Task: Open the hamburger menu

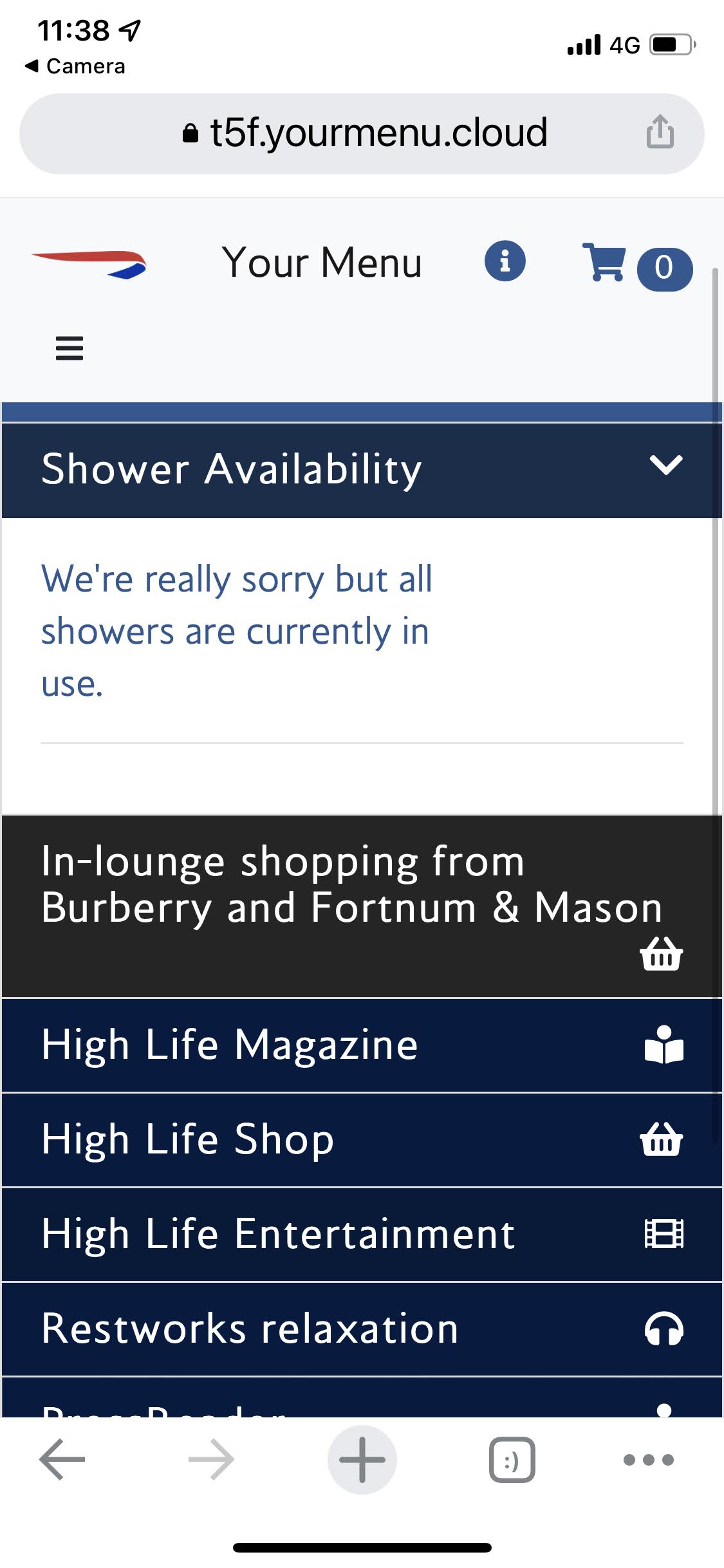Action: click(x=70, y=348)
